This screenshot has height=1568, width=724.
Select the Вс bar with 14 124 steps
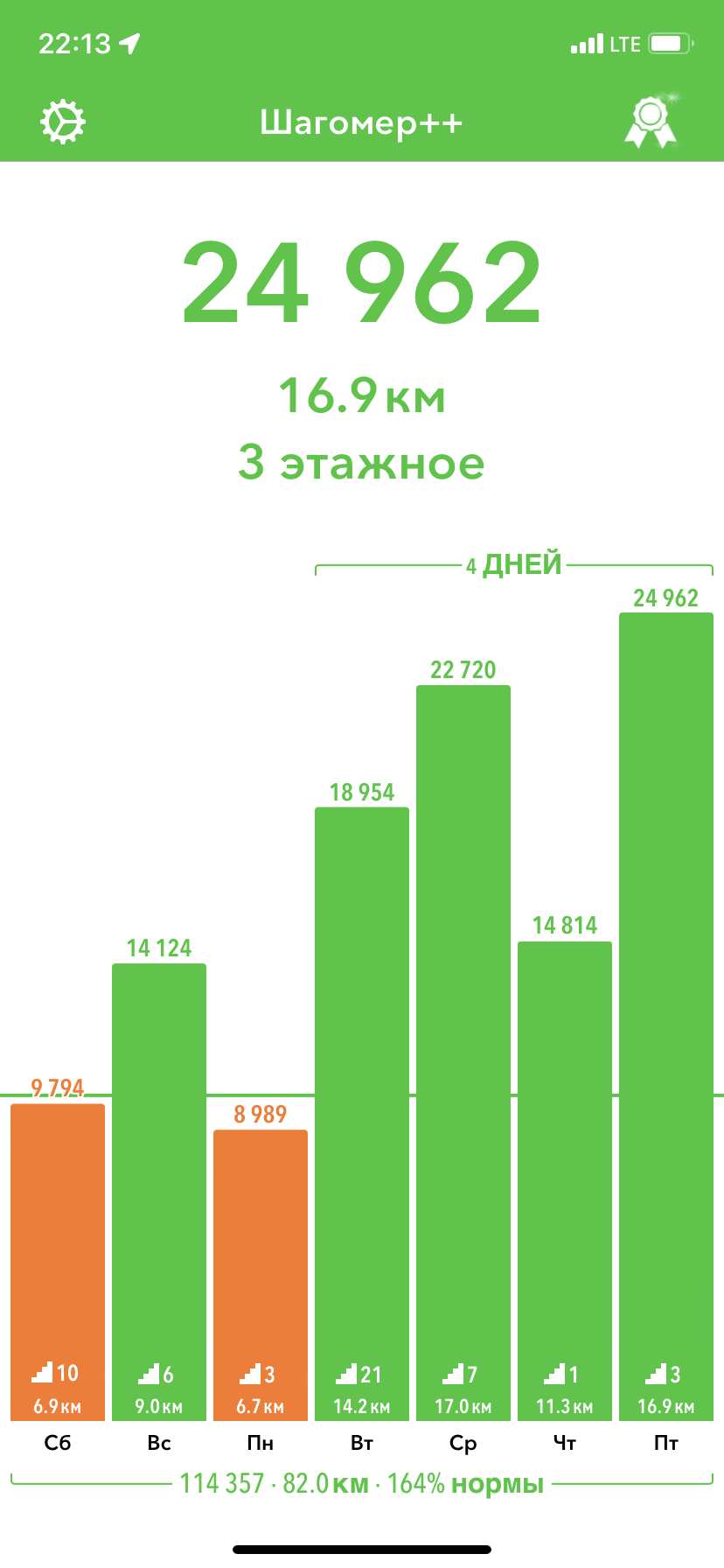159,1190
